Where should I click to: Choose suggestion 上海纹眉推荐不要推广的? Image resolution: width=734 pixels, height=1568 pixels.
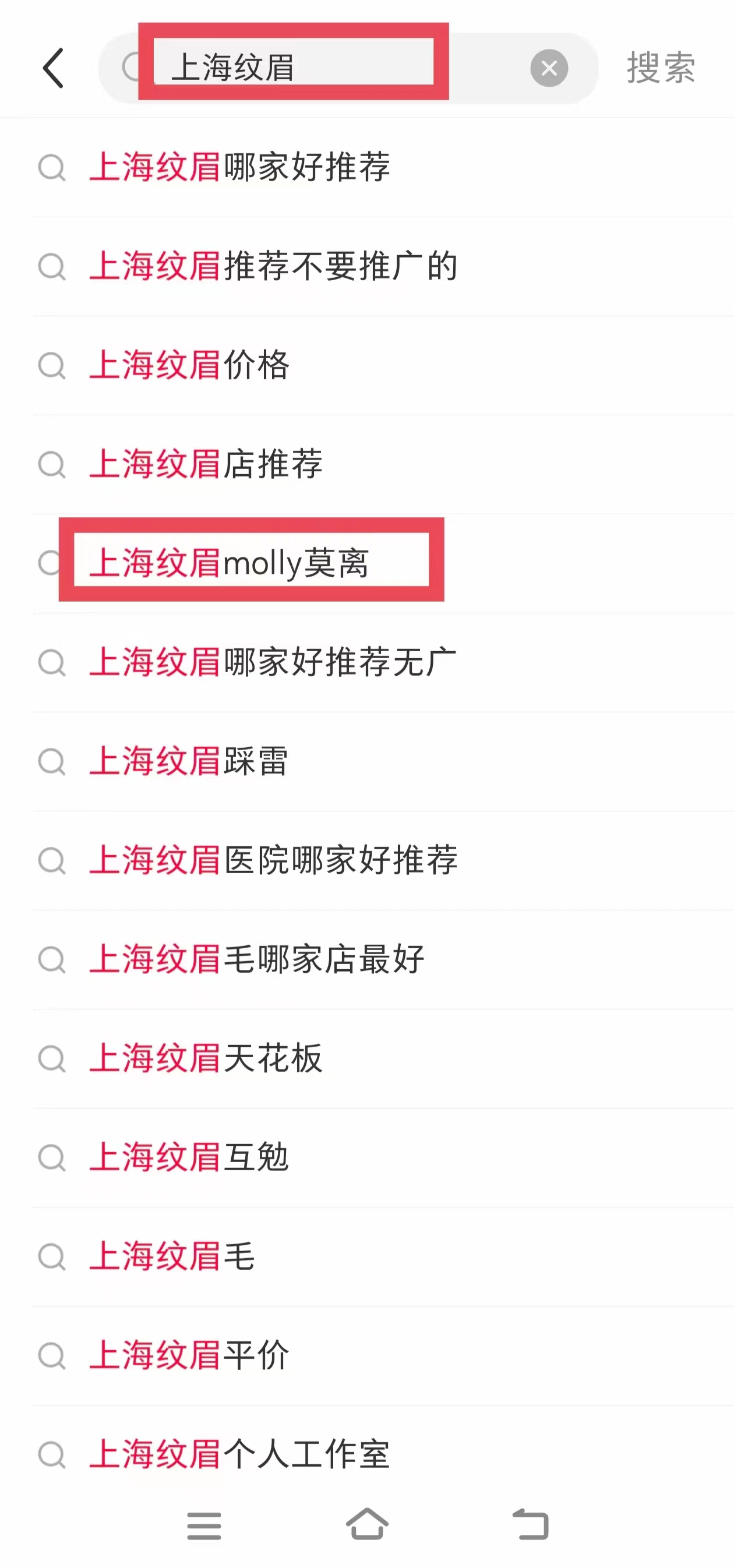[x=274, y=267]
